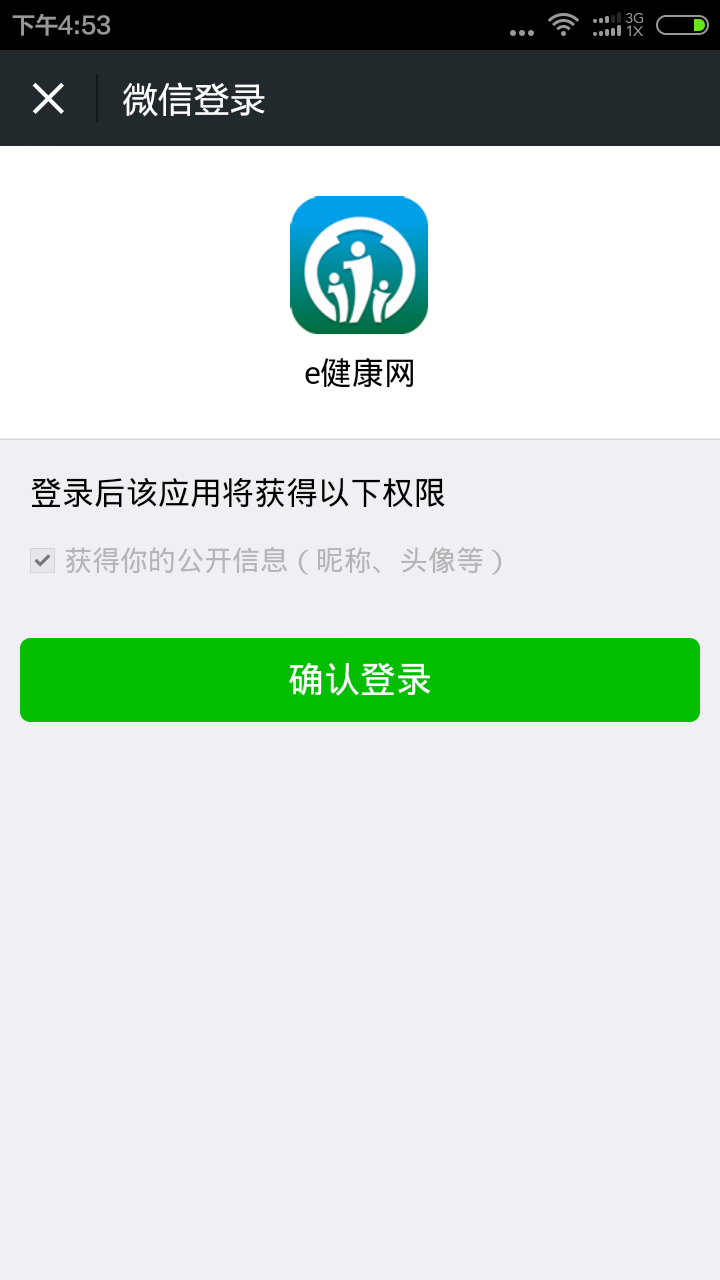The width and height of the screenshot is (720, 1280).
Task: Tap the green 确认登录 button
Action: (x=360, y=680)
